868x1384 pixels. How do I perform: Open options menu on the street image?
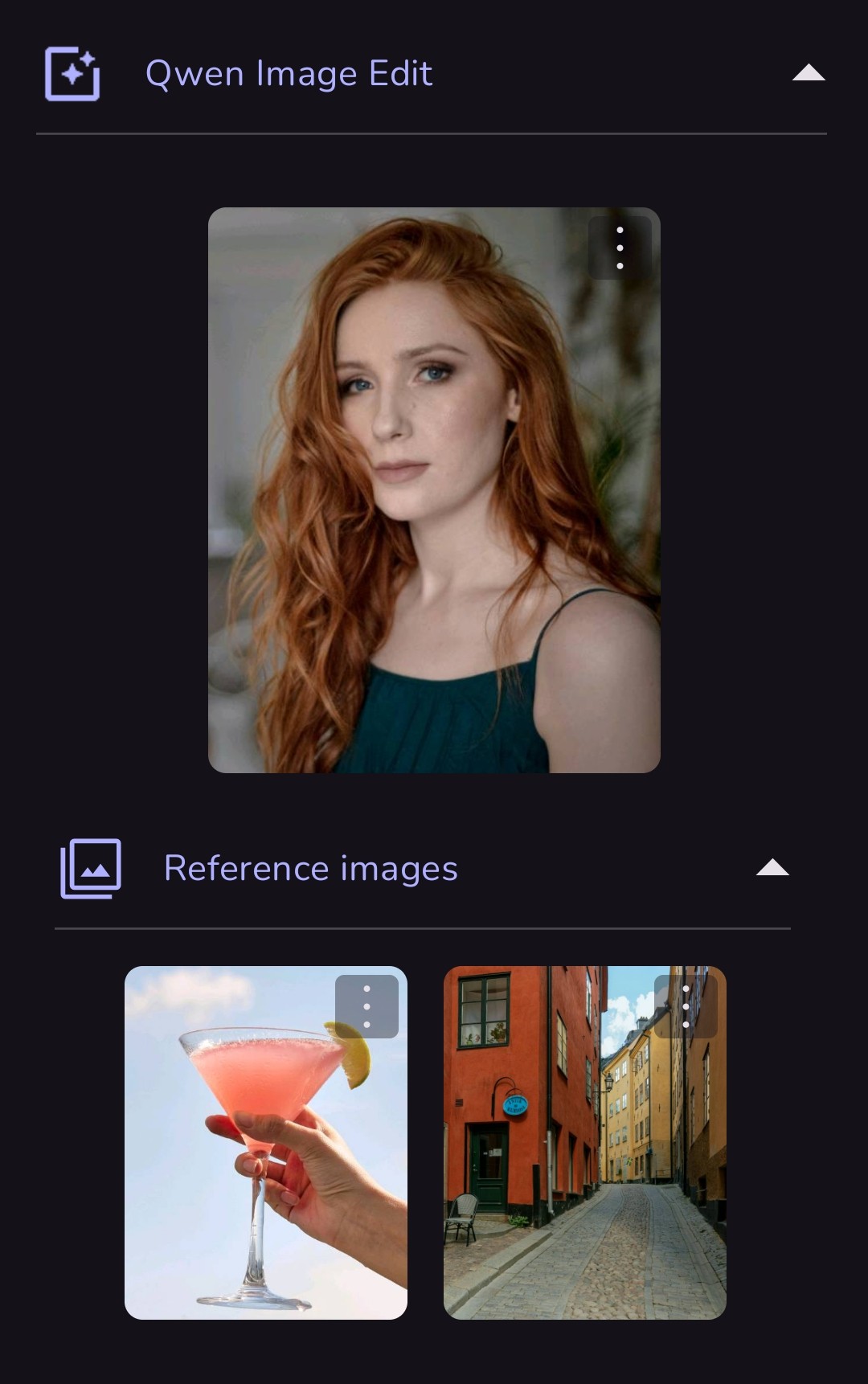(x=686, y=1006)
